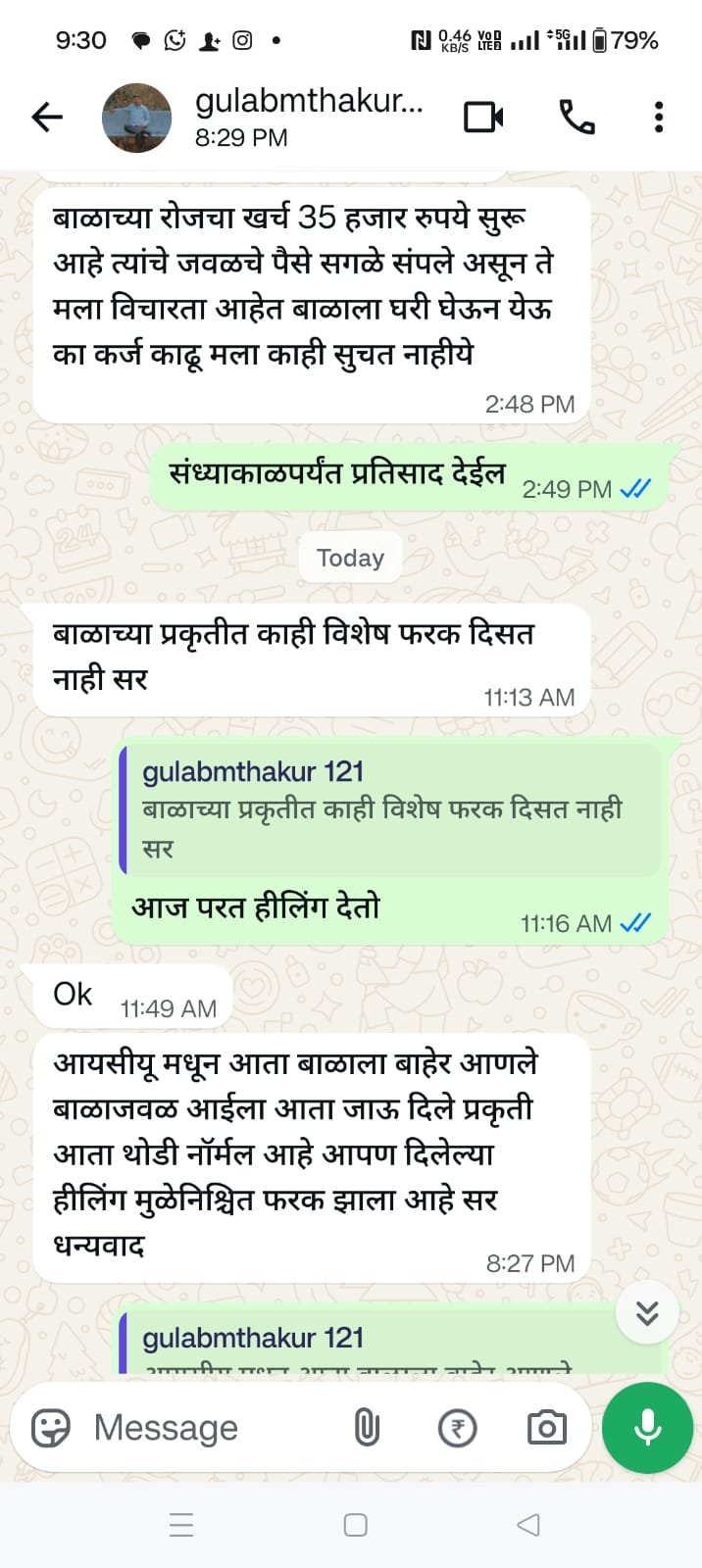This screenshot has height=1568, width=702.
Task: Attach a file with the paperclip
Action: click(x=367, y=1428)
